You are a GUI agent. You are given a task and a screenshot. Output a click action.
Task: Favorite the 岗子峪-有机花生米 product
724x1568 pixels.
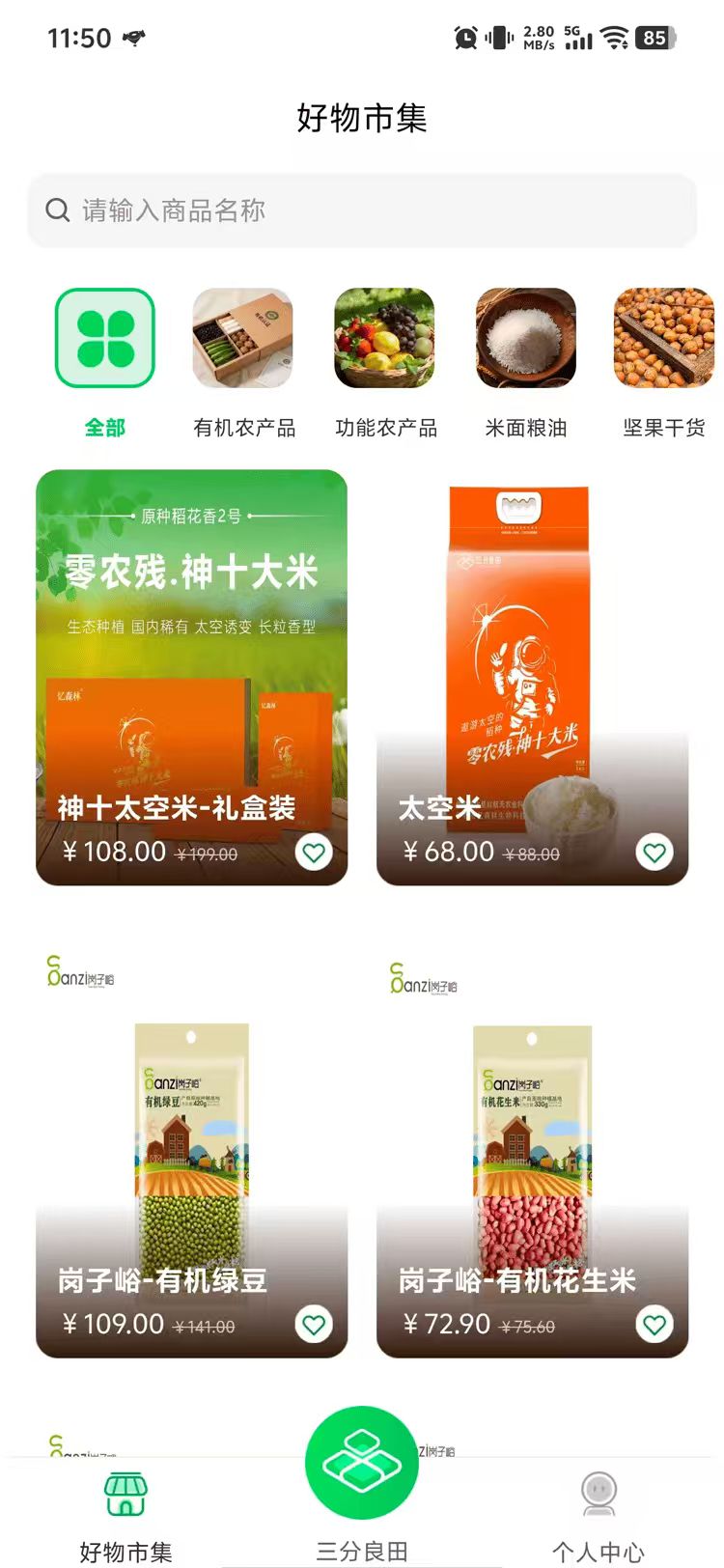(x=654, y=1326)
